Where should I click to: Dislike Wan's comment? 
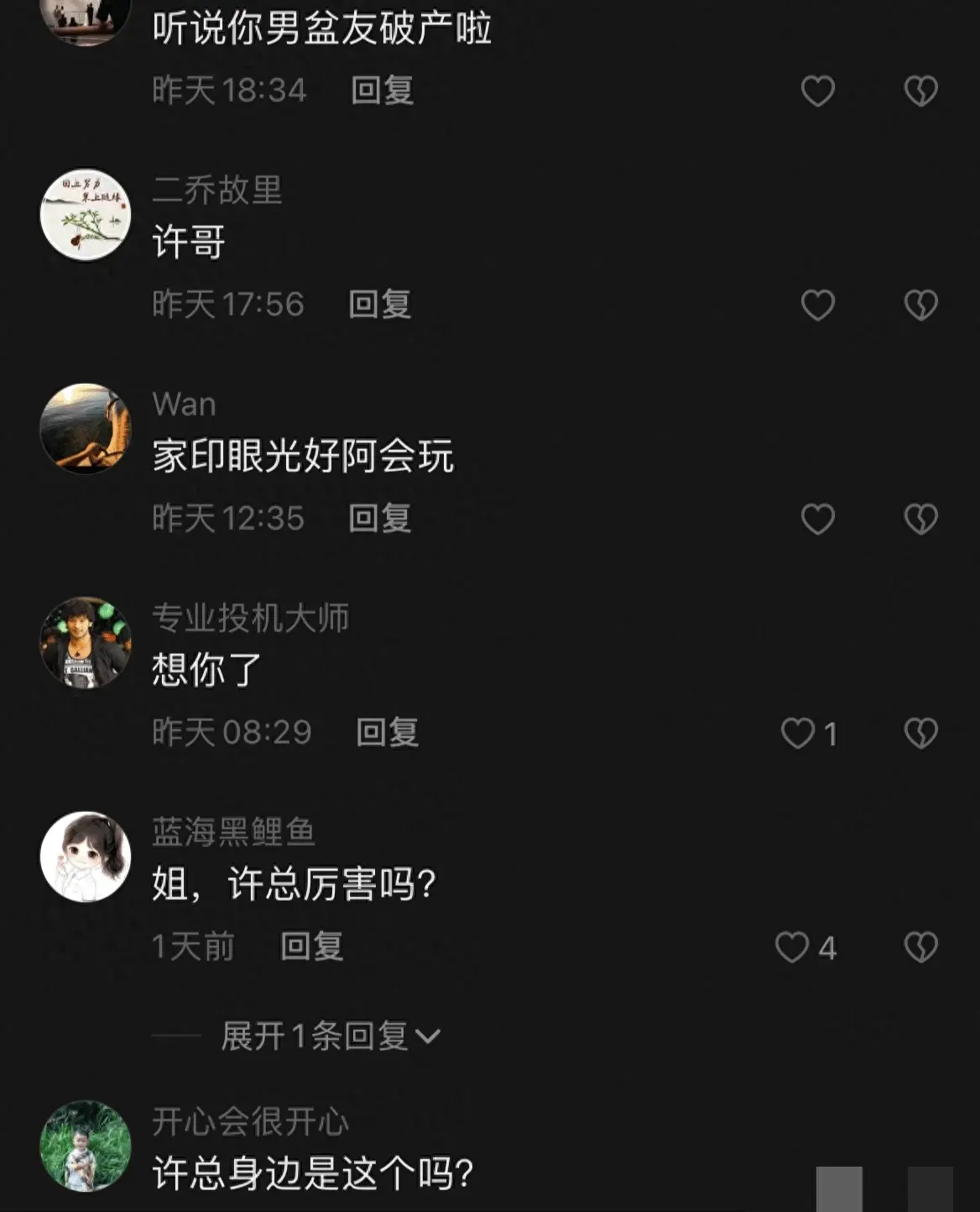pos(920,519)
